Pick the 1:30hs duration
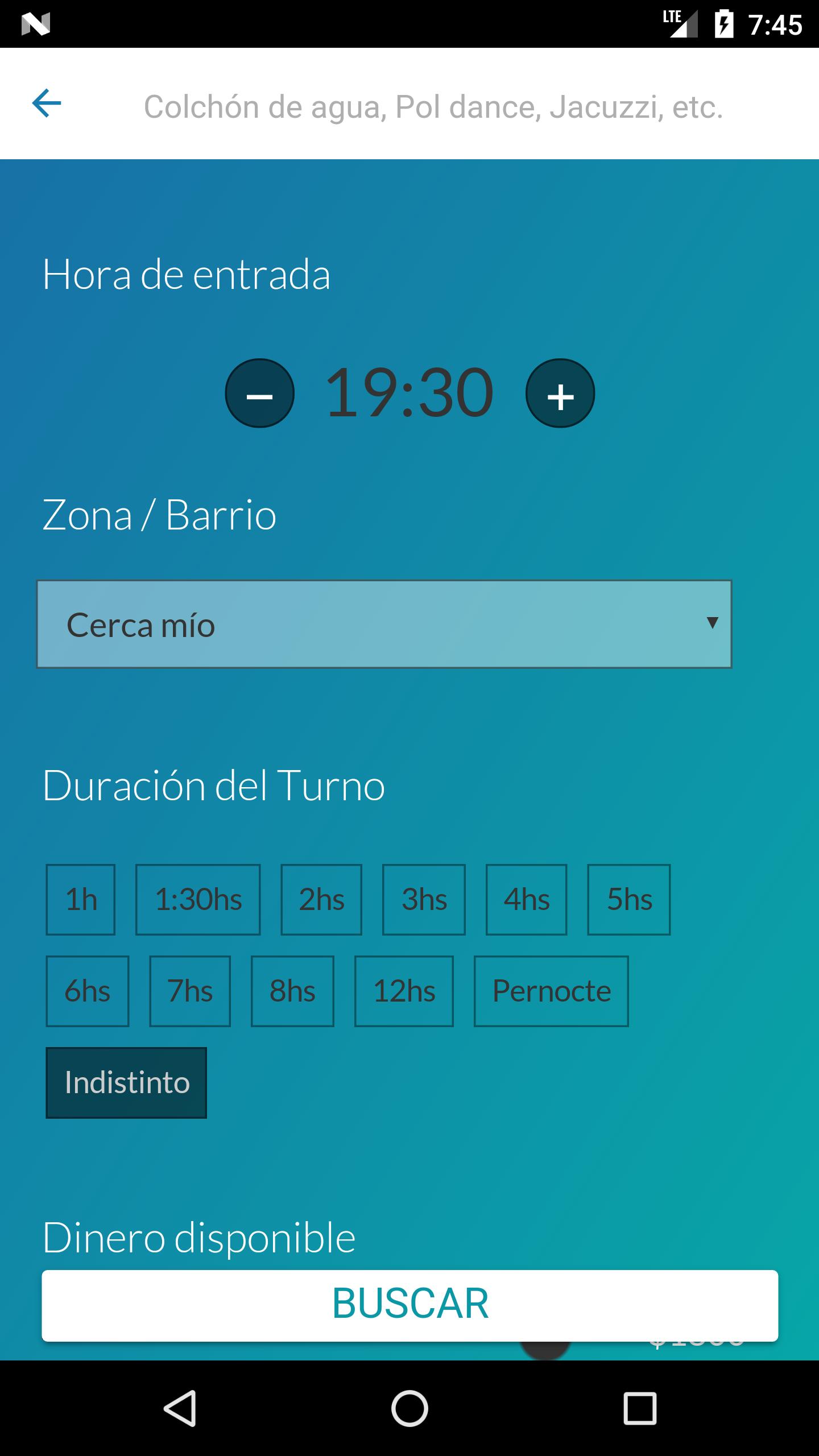This screenshot has width=819, height=1456. click(197, 899)
